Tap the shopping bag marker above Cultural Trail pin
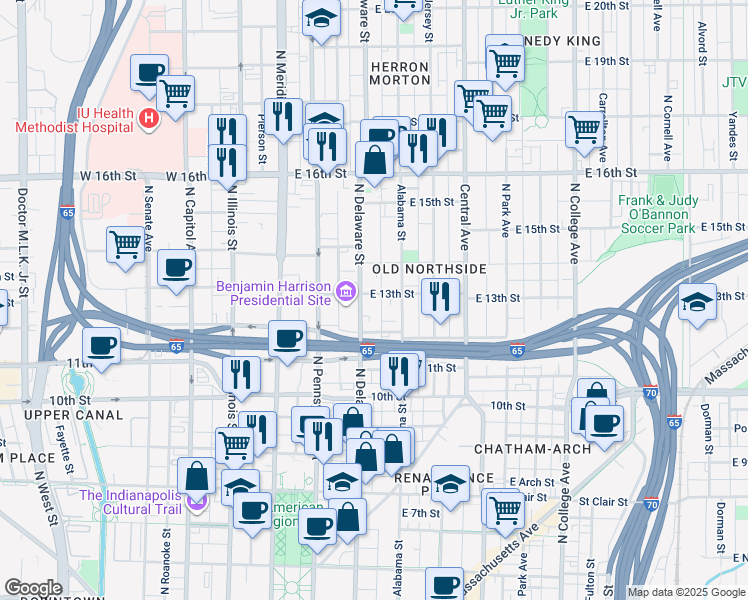This screenshot has height=600, width=748. 197,476
